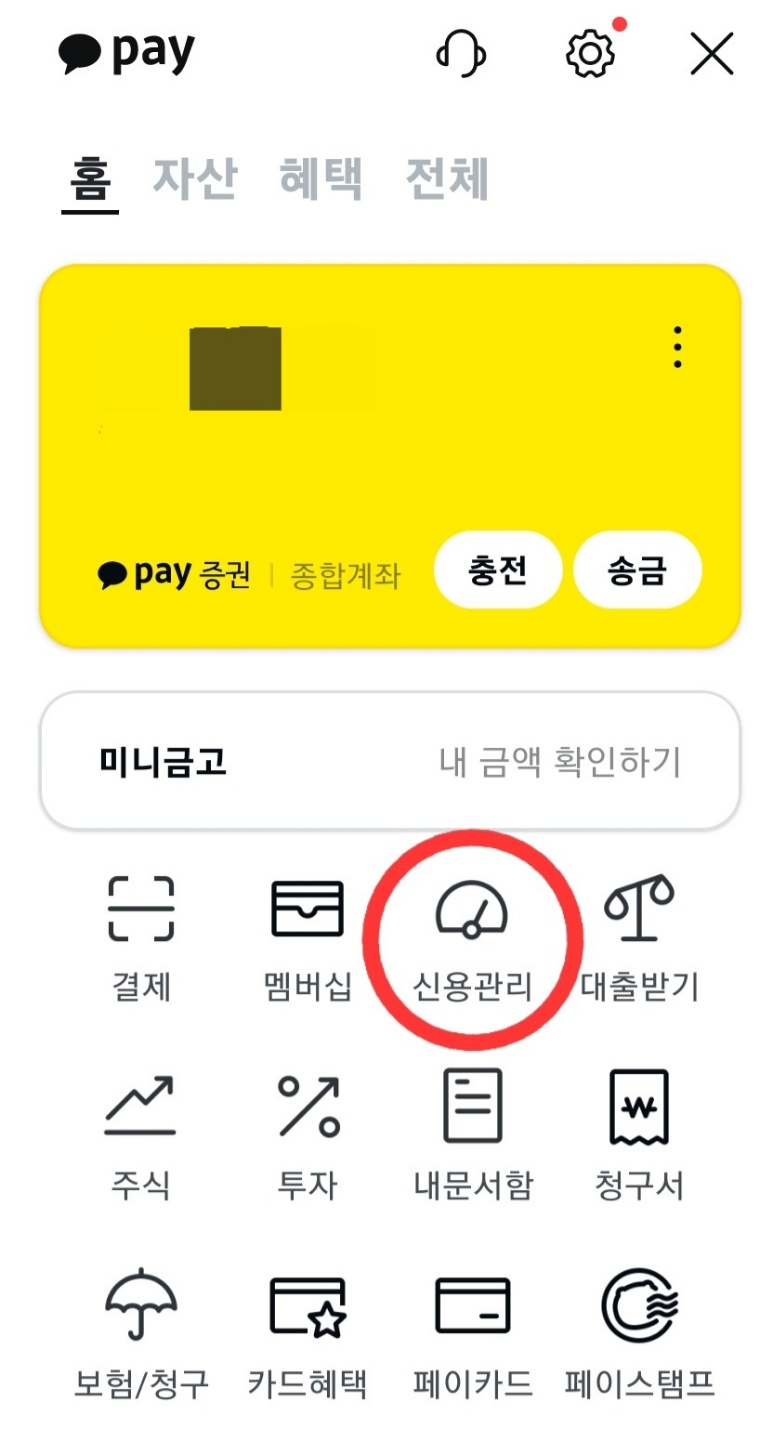Screen dimensions: 780x1440
Task: Select the 멤버십 card icon
Action: click(306, 908)
